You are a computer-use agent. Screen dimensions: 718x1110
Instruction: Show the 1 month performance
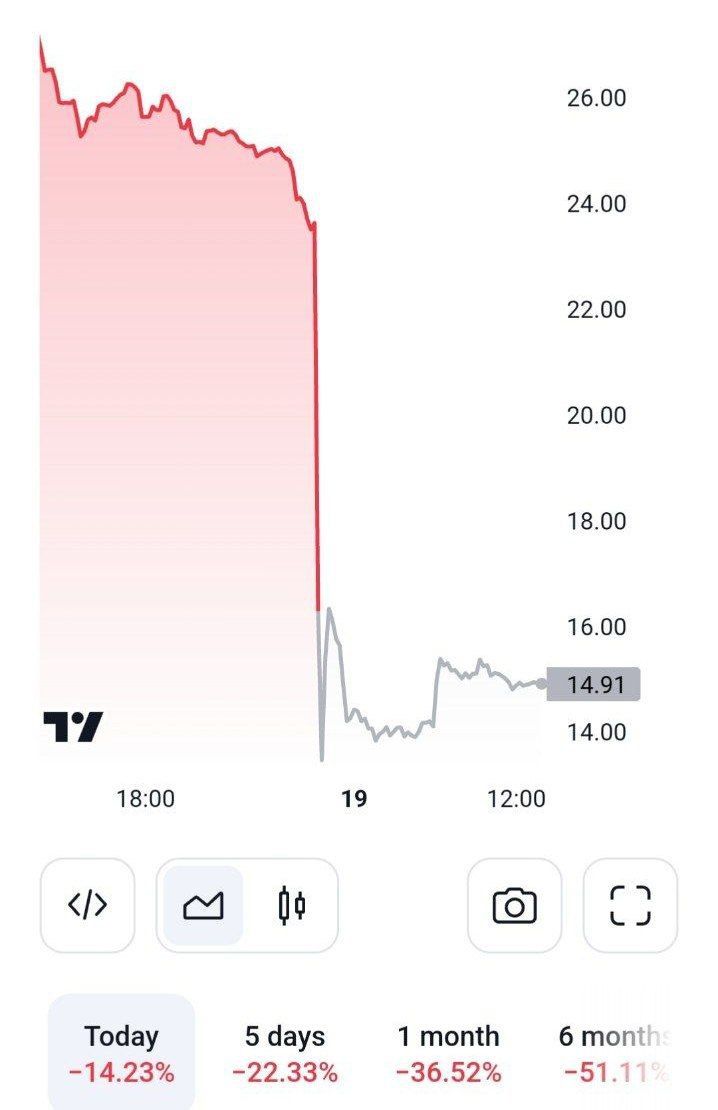click(448, 1053)
